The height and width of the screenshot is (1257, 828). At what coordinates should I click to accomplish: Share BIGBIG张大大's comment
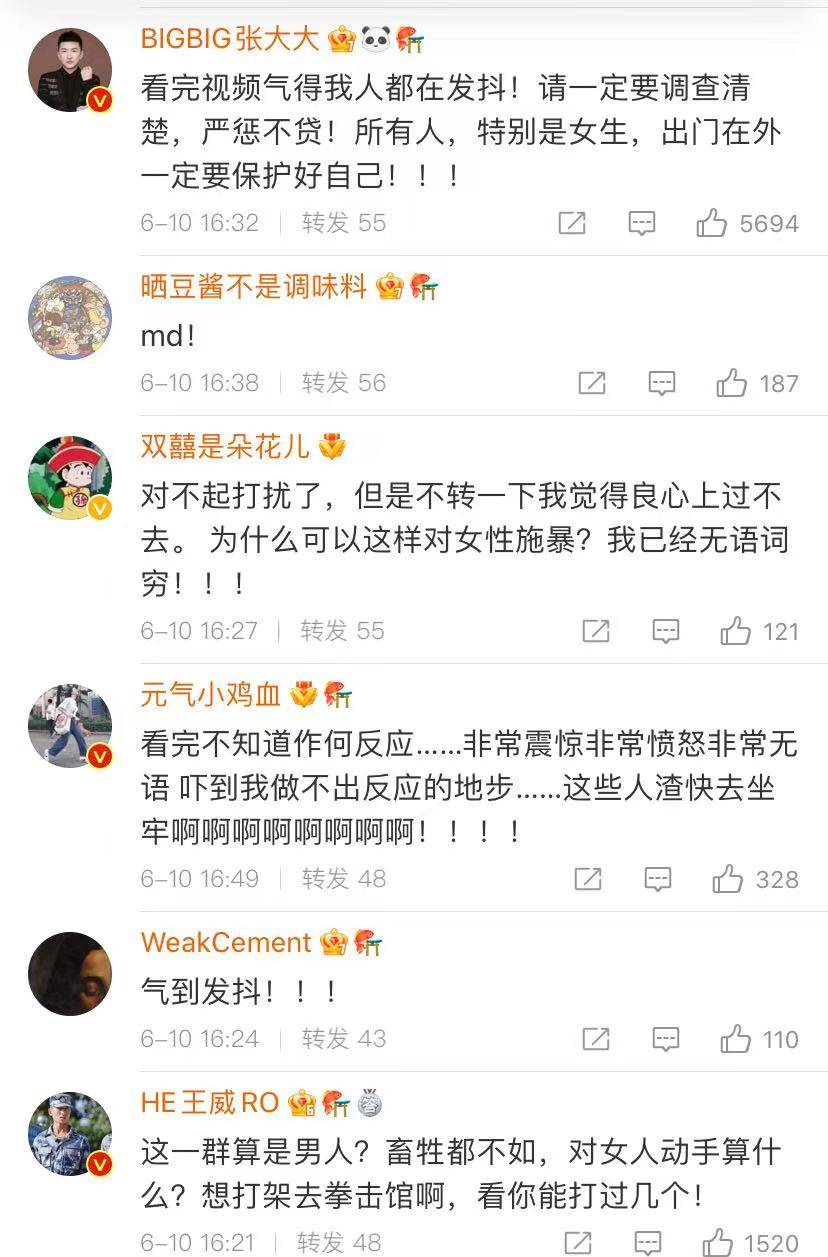click(572, 223)
